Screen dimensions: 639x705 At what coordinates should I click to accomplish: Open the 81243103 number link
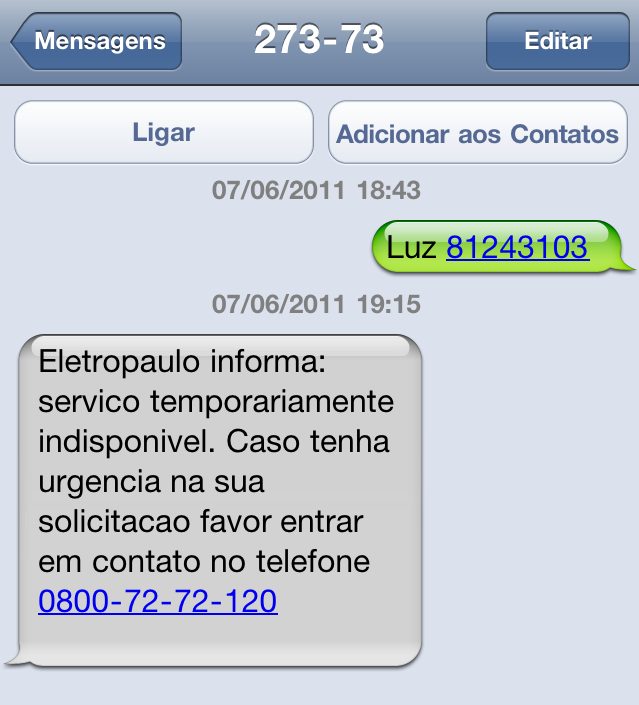point(517,247)
